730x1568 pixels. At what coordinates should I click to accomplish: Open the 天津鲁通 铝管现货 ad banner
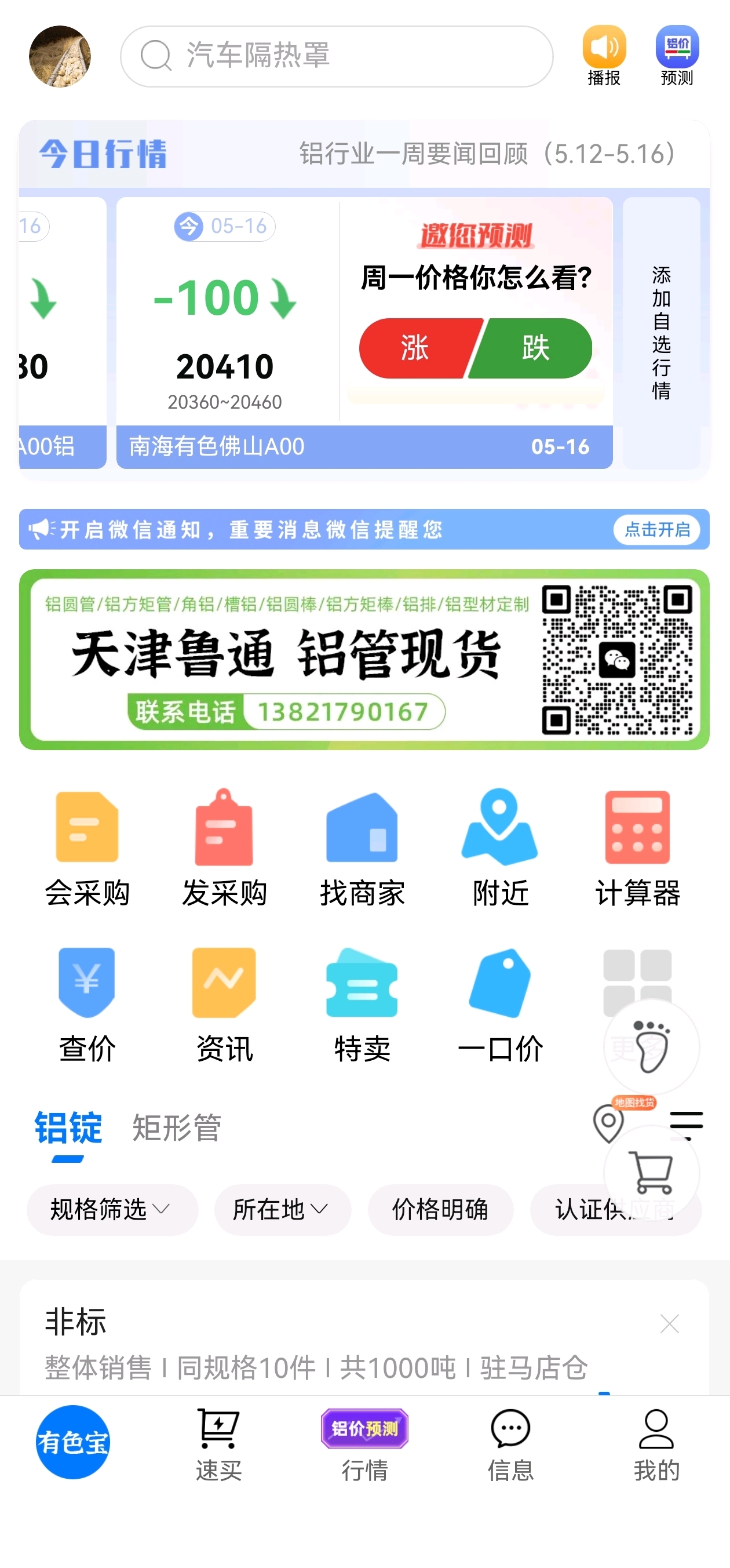click(x=364, y=659)
